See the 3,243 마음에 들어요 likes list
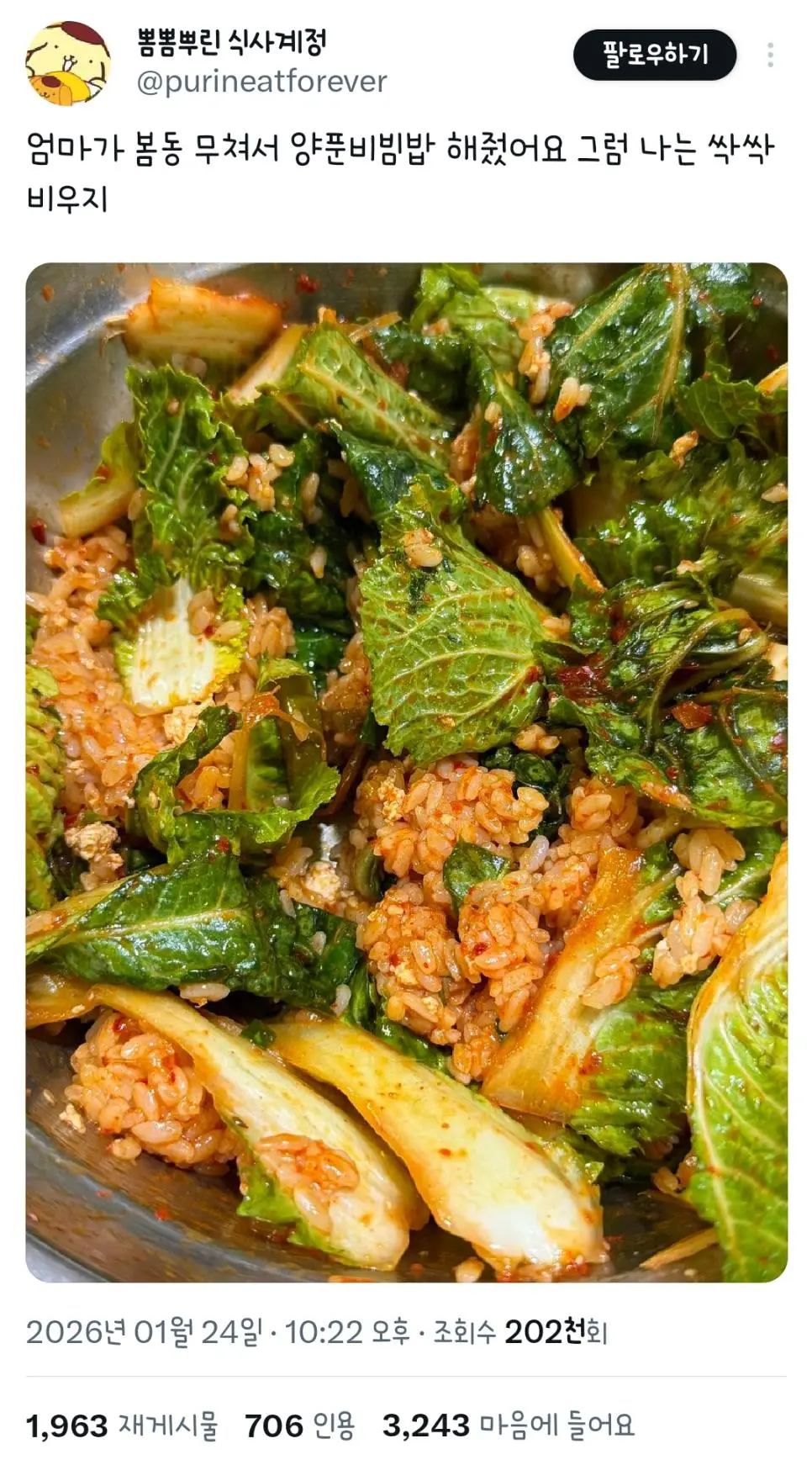Screen dimensions: 812x1465 click(508, 1425)
